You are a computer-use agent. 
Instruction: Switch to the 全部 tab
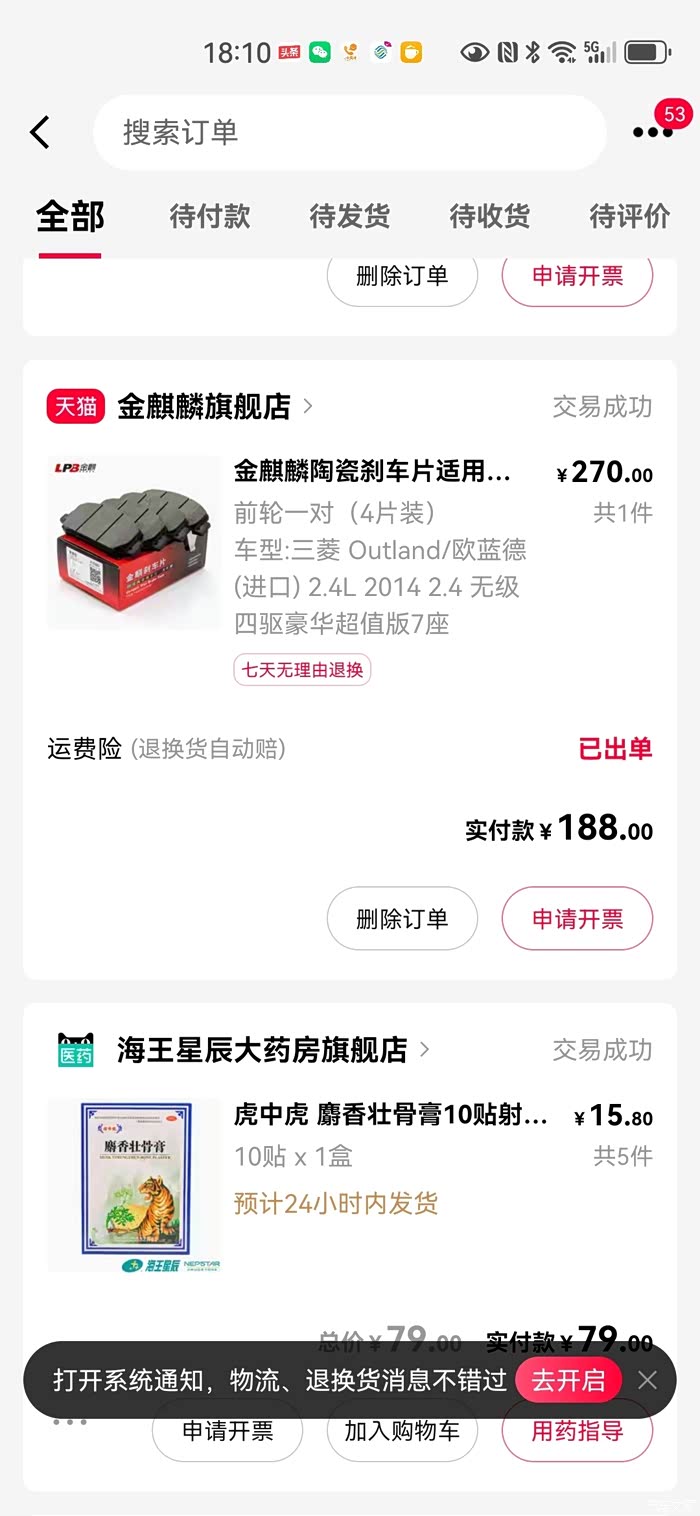click(70, 216)
